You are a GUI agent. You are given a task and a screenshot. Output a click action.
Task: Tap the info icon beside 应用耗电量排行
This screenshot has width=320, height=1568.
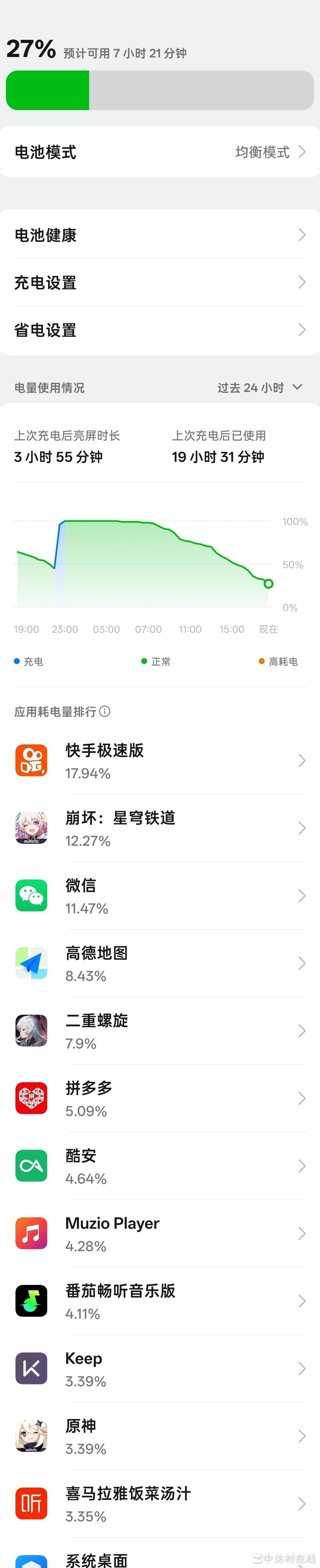click(x=105, y=711)
